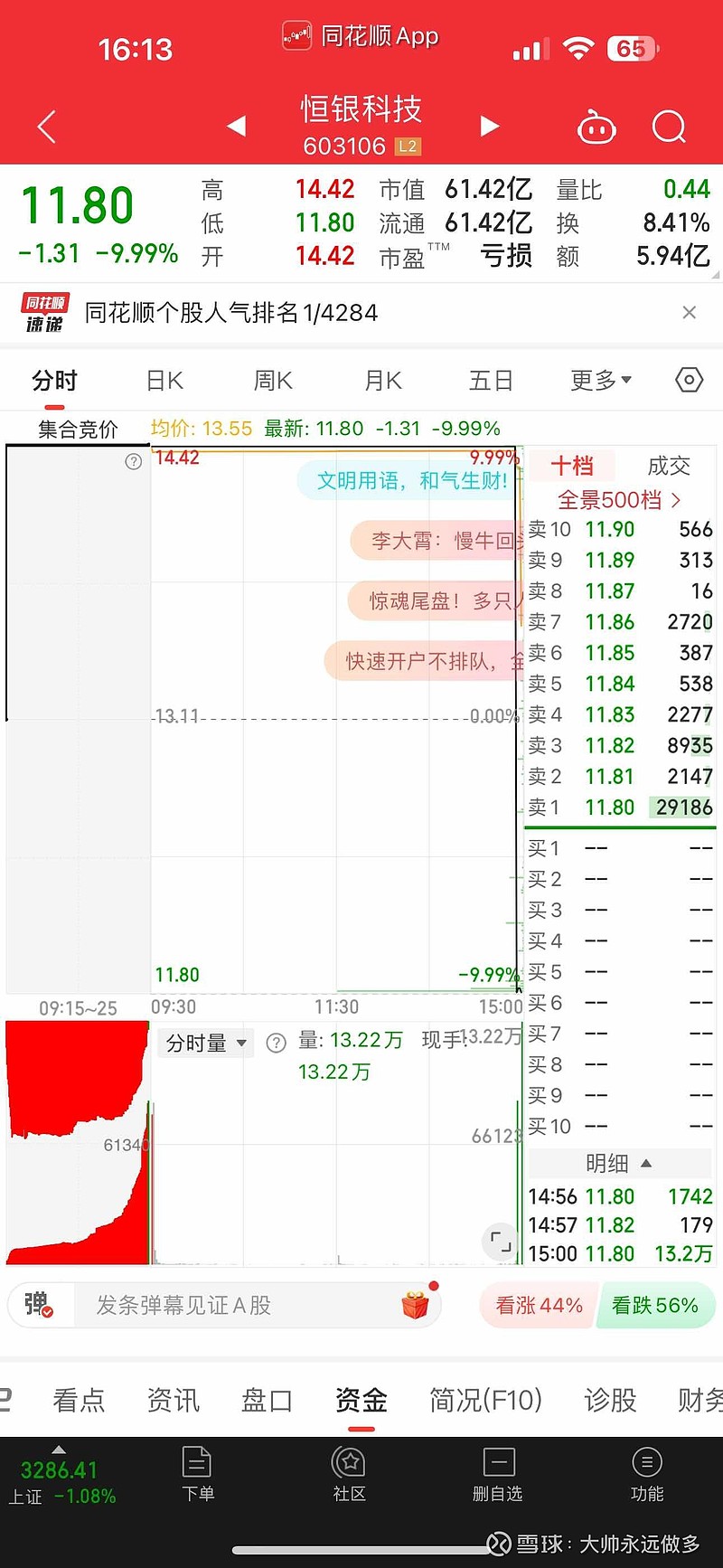Viewport: 723px width, 1568px height.
Task: Click the danmaku comment input field
Action: tap(226, 1305)
